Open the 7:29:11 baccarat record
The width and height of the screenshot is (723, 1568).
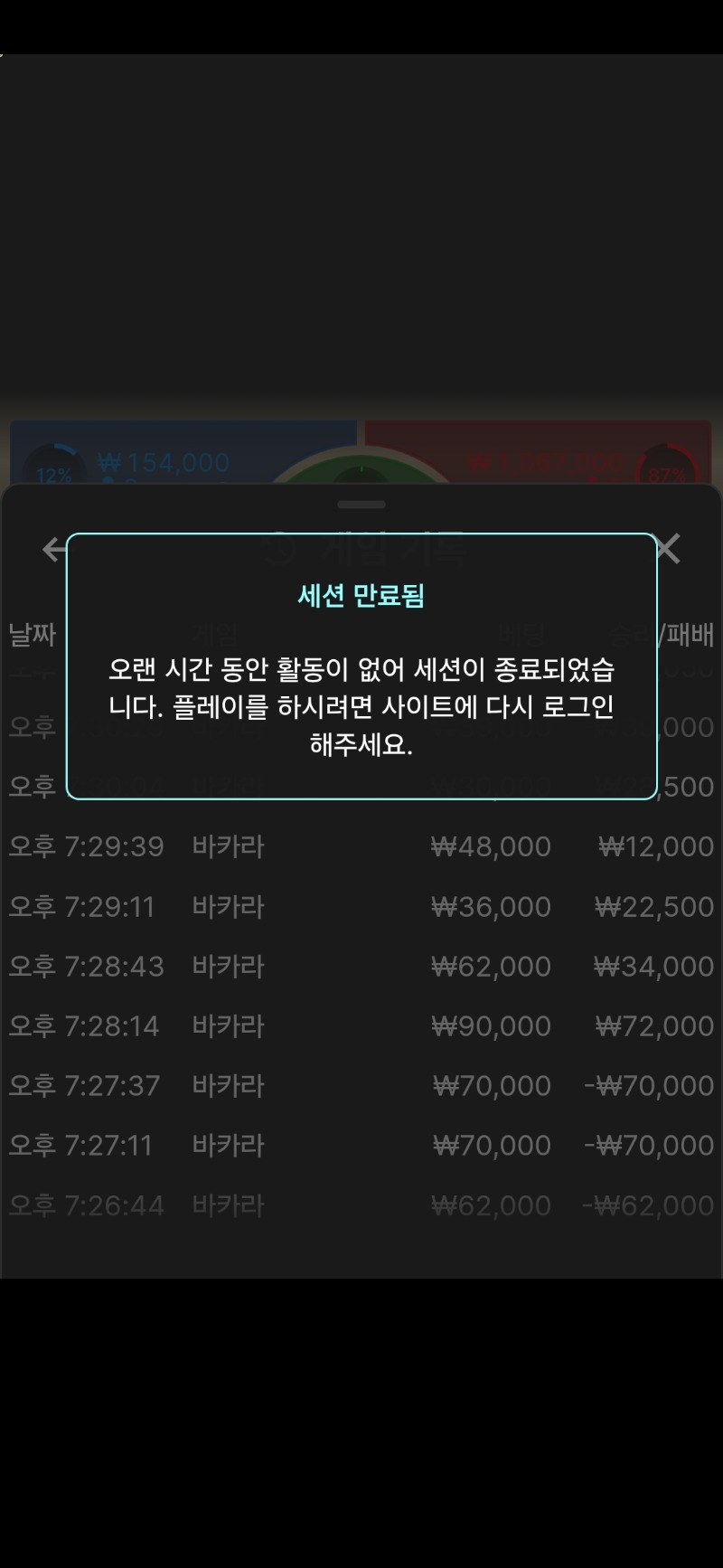[361, 906]
